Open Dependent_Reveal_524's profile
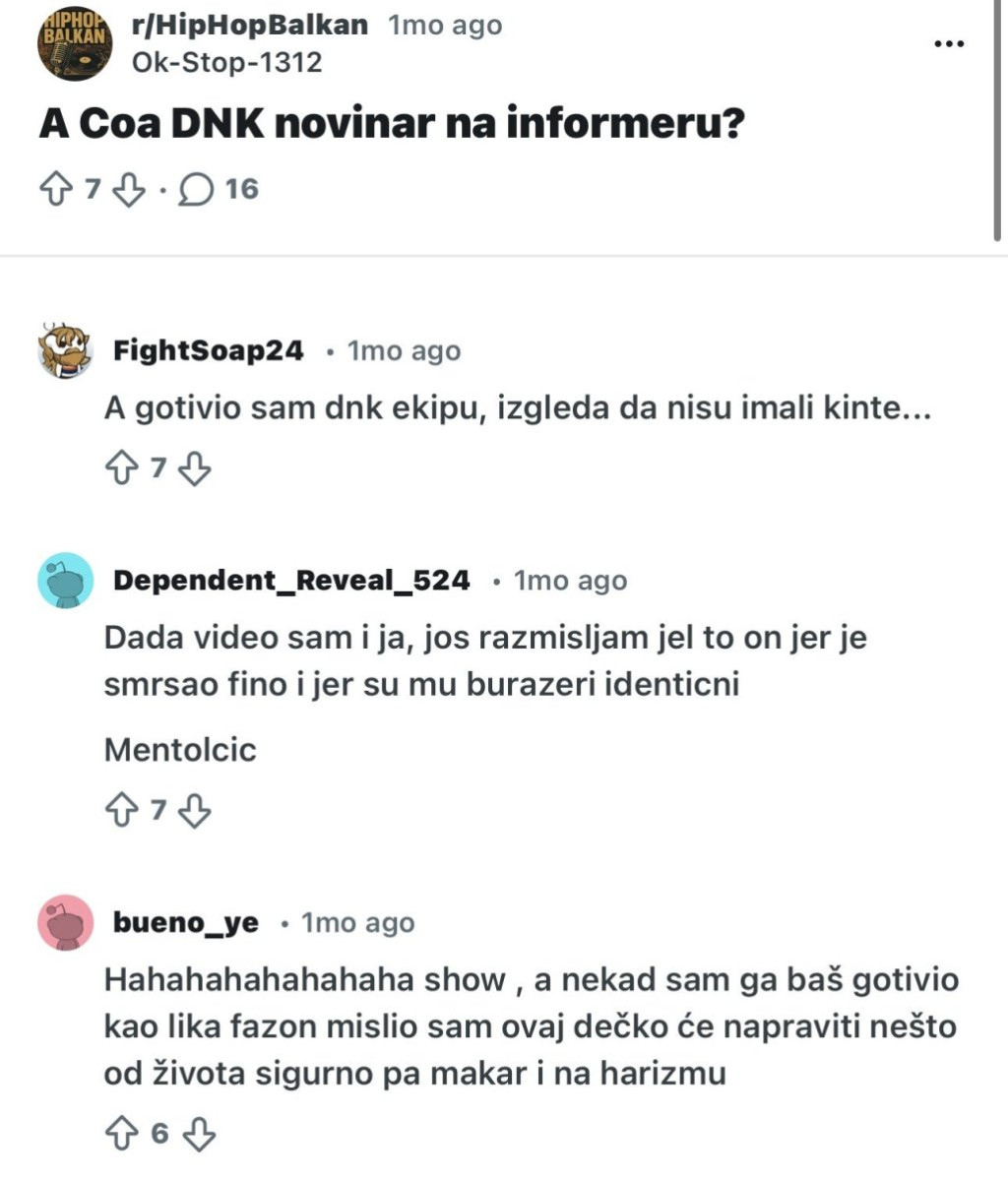Screen dimensions: 1008x1179 tap(291, 581)
